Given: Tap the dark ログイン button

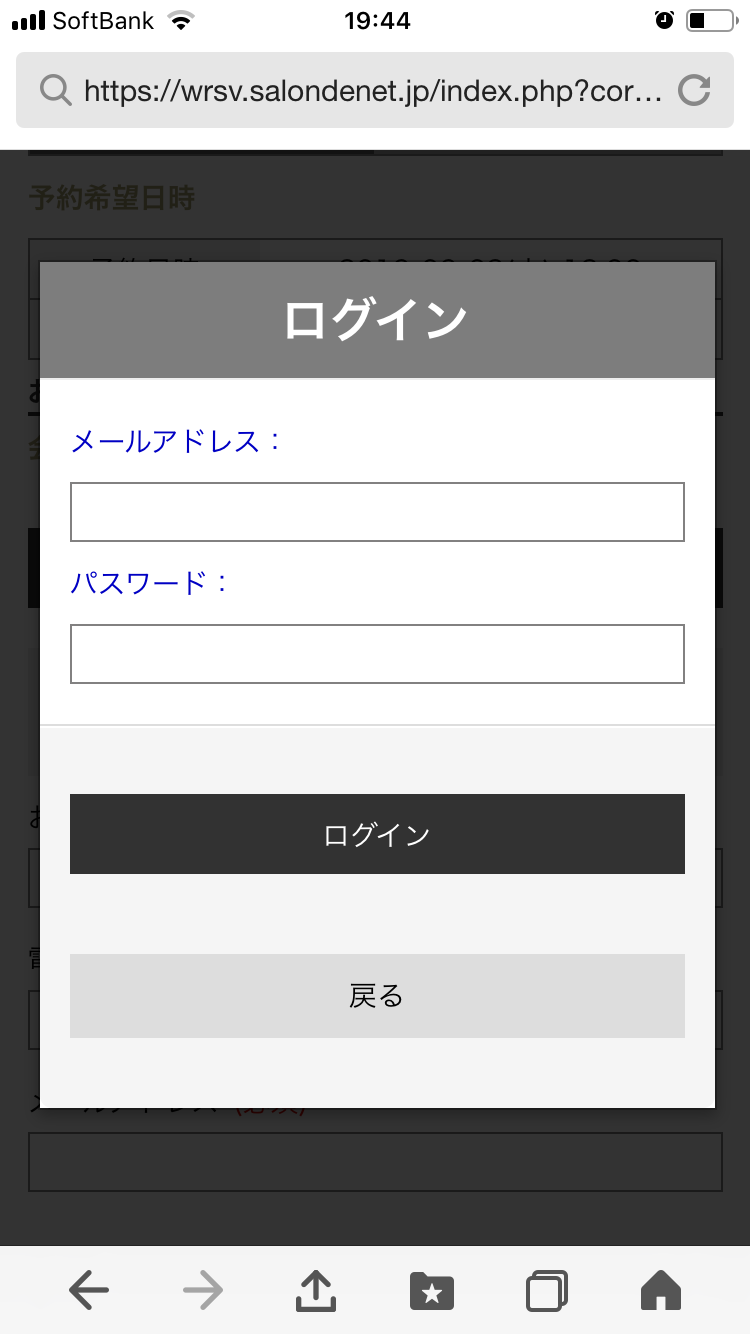Looking at the screenshot, I should click(377, 834).
